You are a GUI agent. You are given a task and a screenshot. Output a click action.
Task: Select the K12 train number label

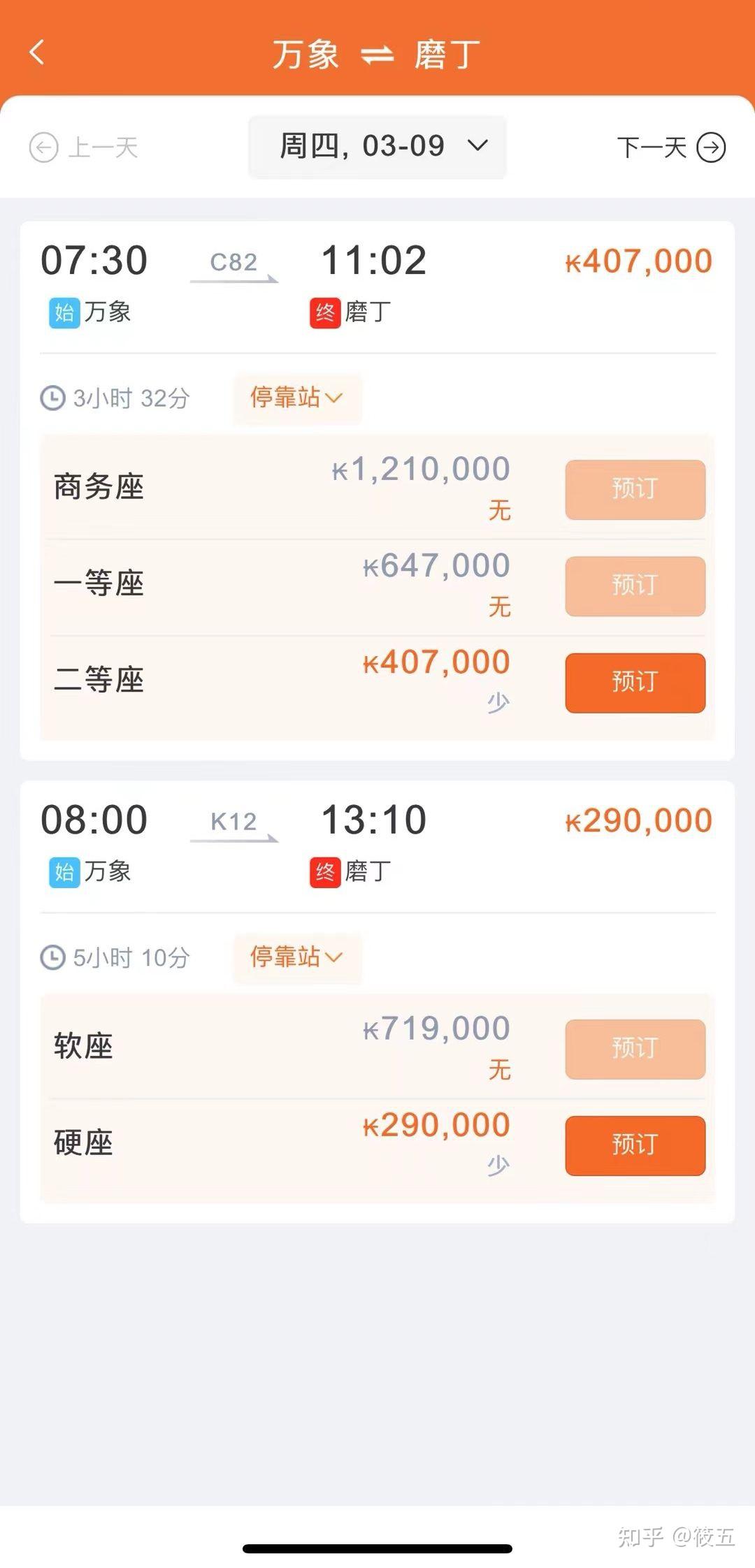pos(232,822)
